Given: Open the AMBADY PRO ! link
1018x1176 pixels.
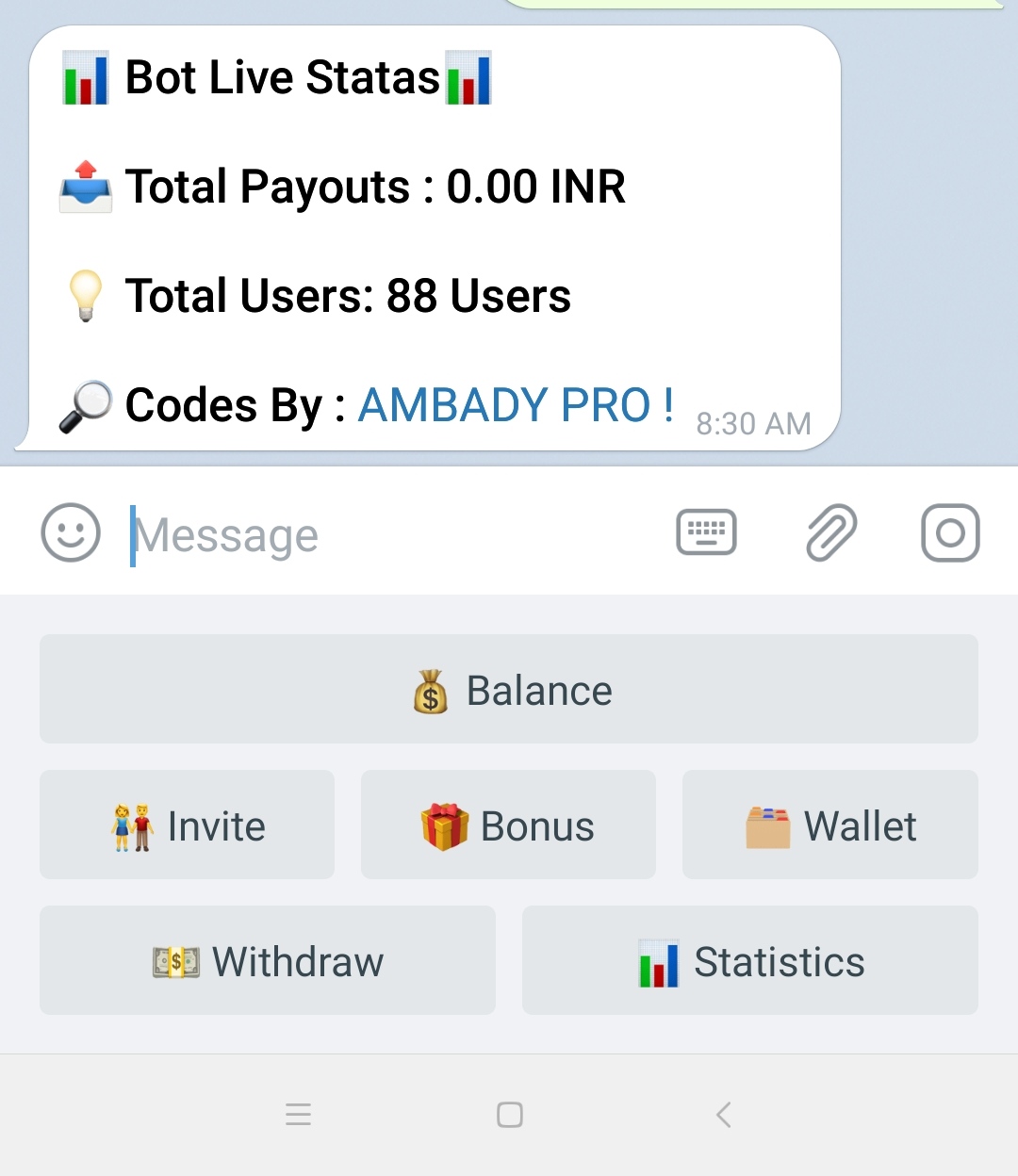Looking at the screenshot, I should [516, 405].
